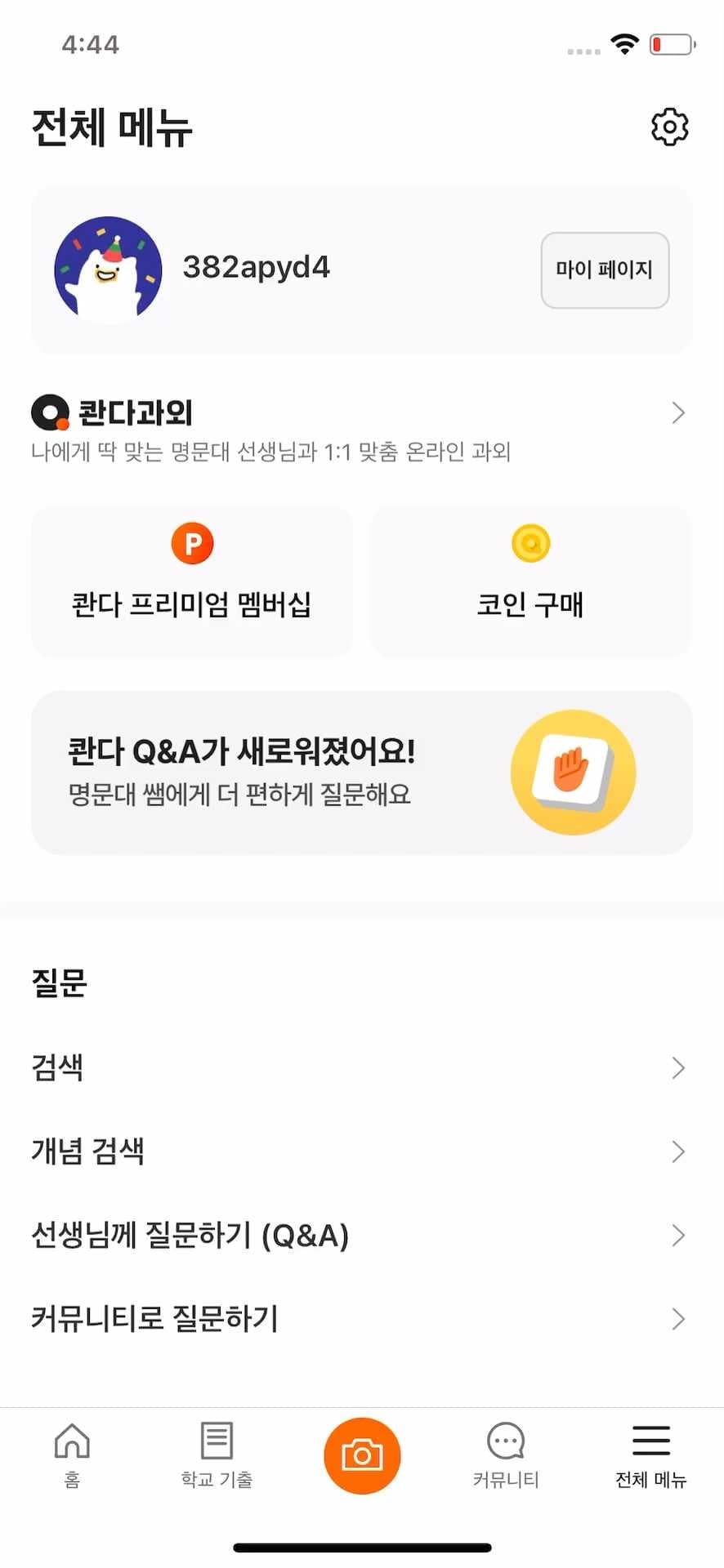Screen dimensions: 724x1568
Task: Switch to the 커뮤니티 tab
Action: tap(504, 1454)
